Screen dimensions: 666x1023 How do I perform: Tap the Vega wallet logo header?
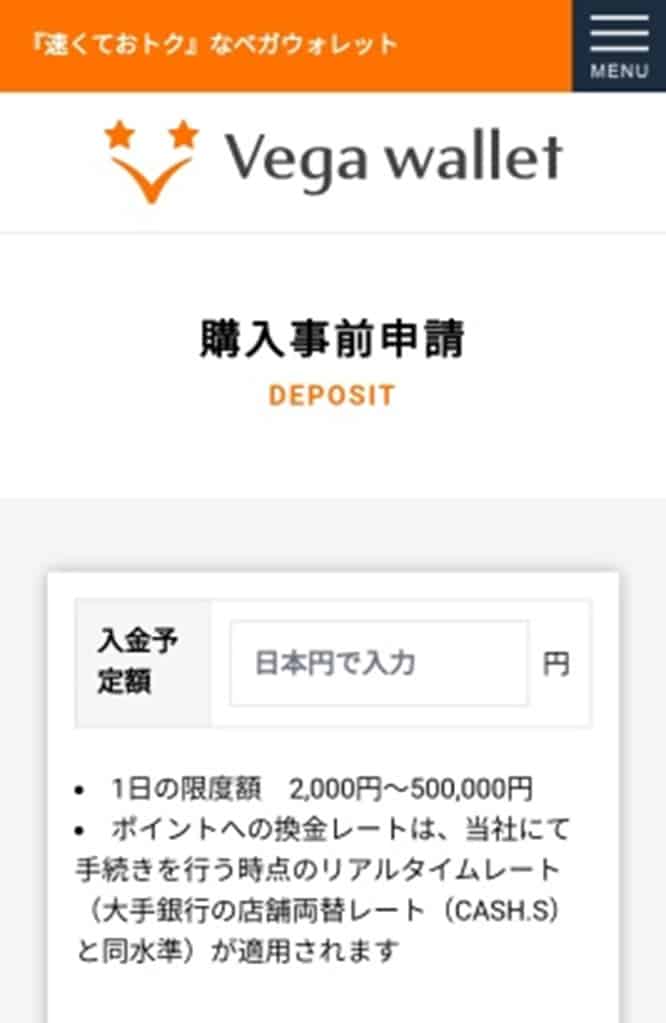click(x=333, y=160)
